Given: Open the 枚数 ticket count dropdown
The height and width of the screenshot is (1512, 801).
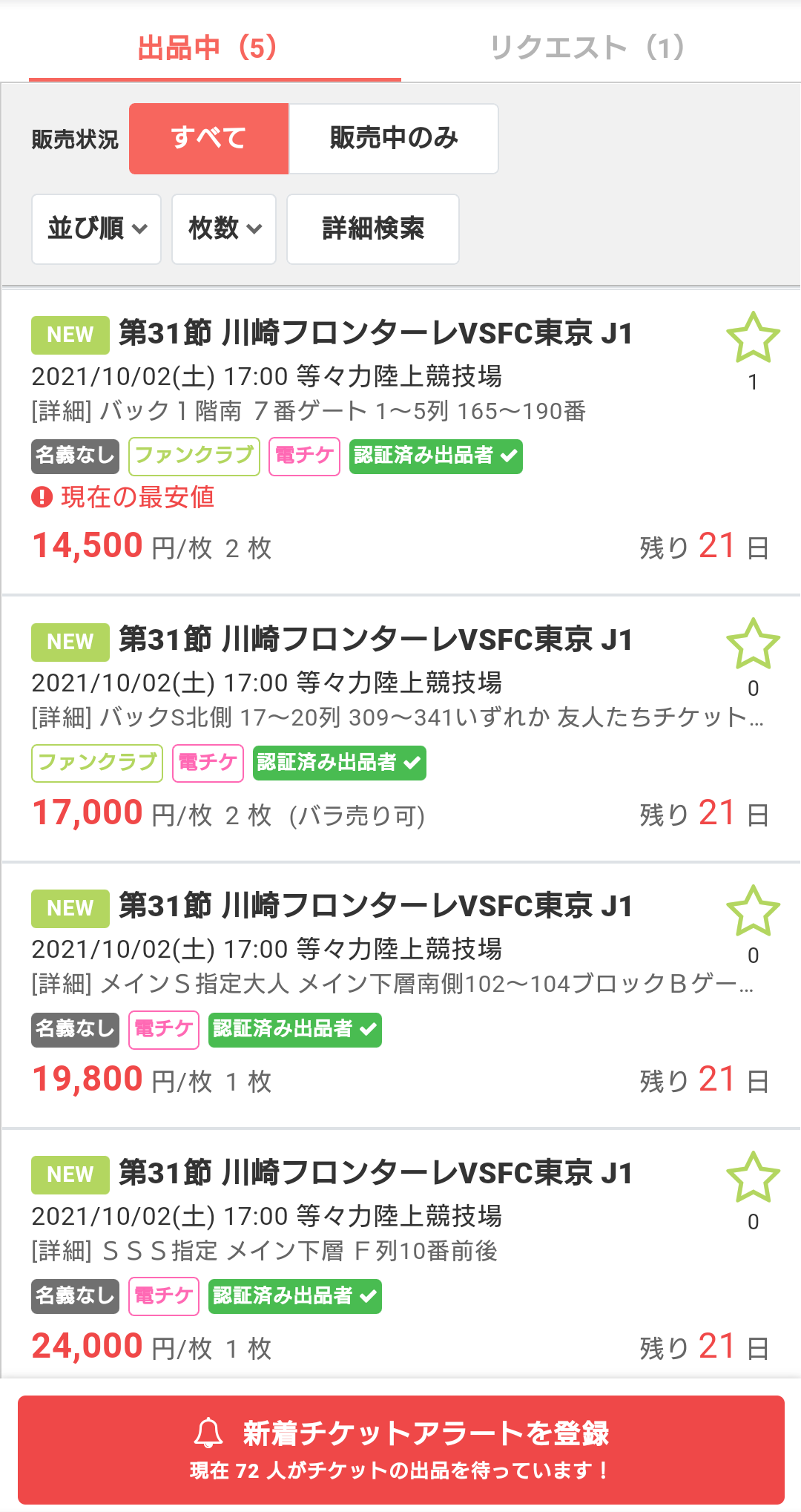Looking at the screenshot, I should (x=224, y=229).
